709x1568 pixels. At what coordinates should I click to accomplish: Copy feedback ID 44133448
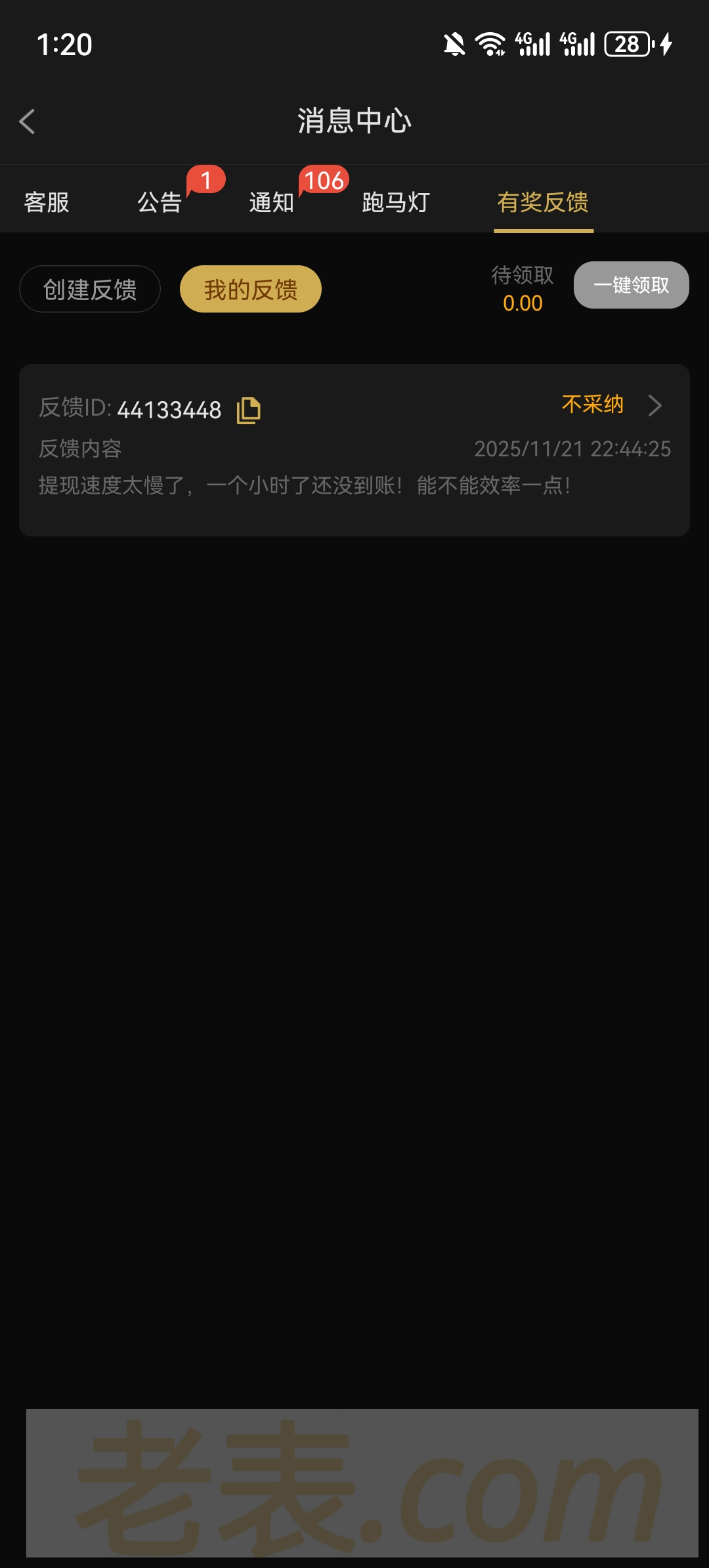point(249,410)
